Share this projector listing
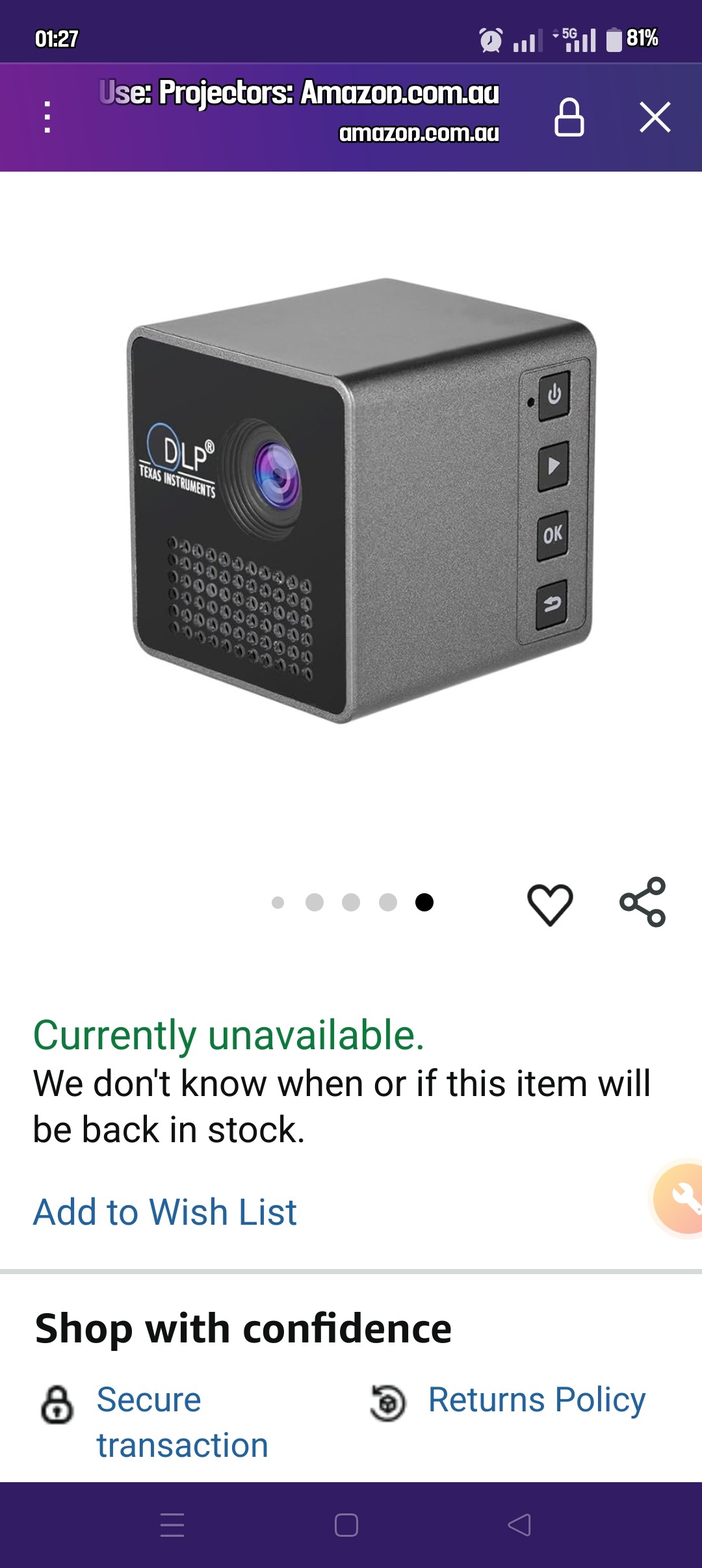702x1568 pixels. pyautogui.click(x=643, y=902)
